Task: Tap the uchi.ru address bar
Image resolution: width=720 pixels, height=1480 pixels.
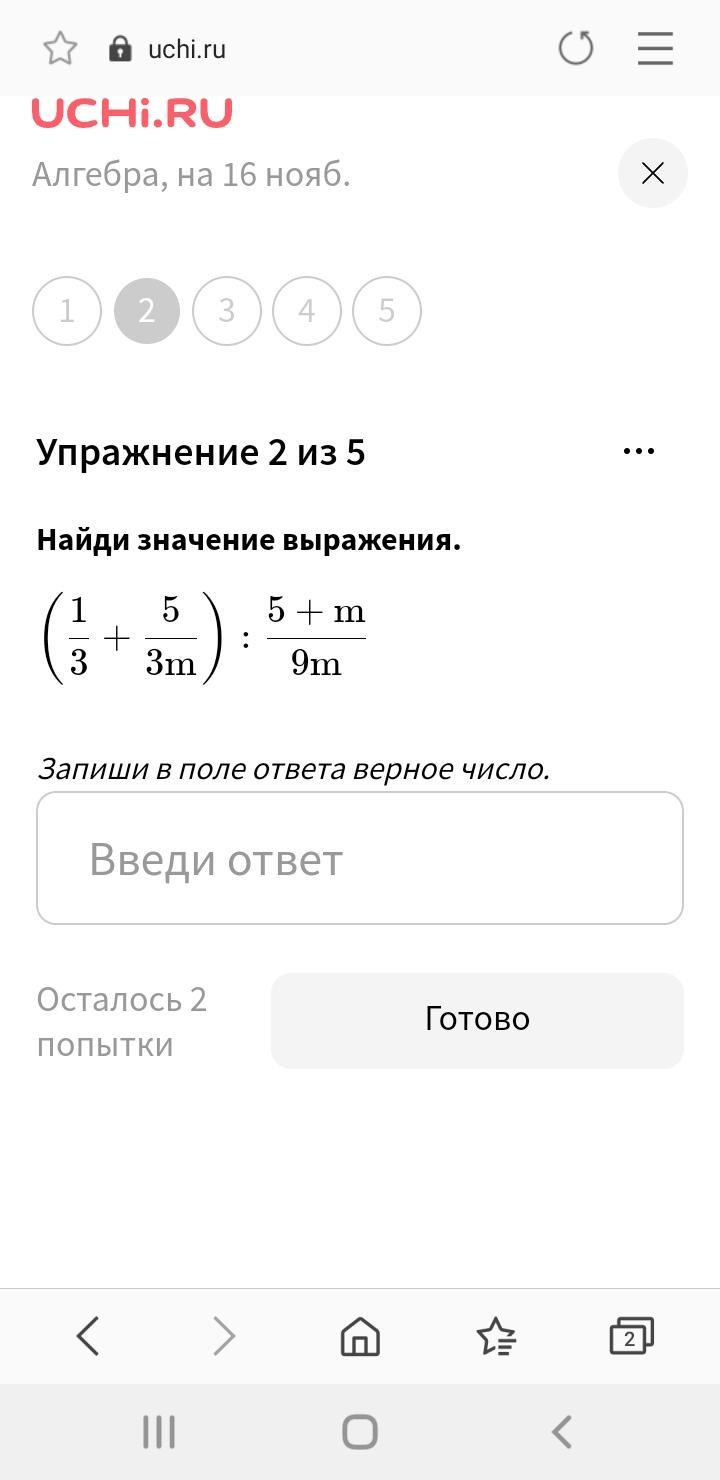Action: [x=187, y=49]
